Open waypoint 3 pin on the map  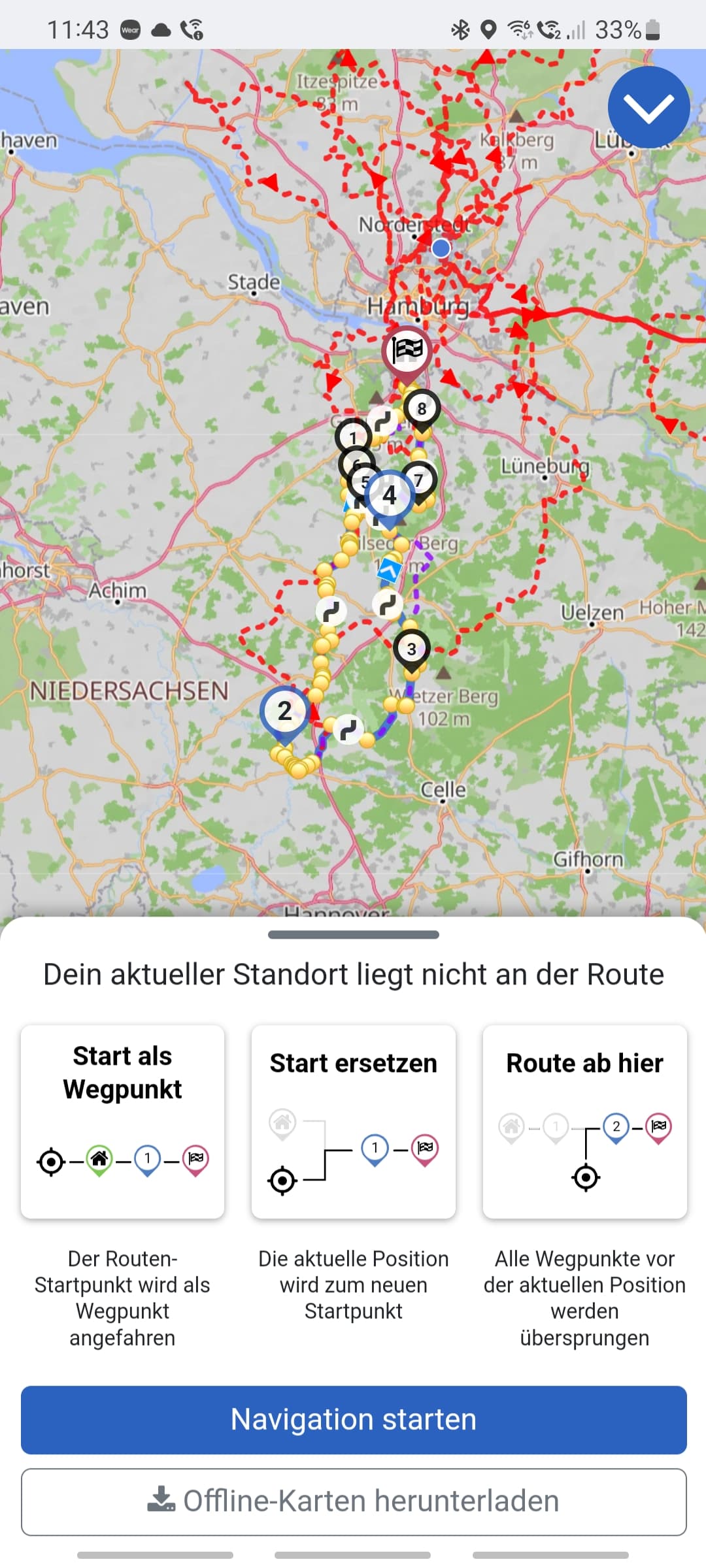[411, 649]
